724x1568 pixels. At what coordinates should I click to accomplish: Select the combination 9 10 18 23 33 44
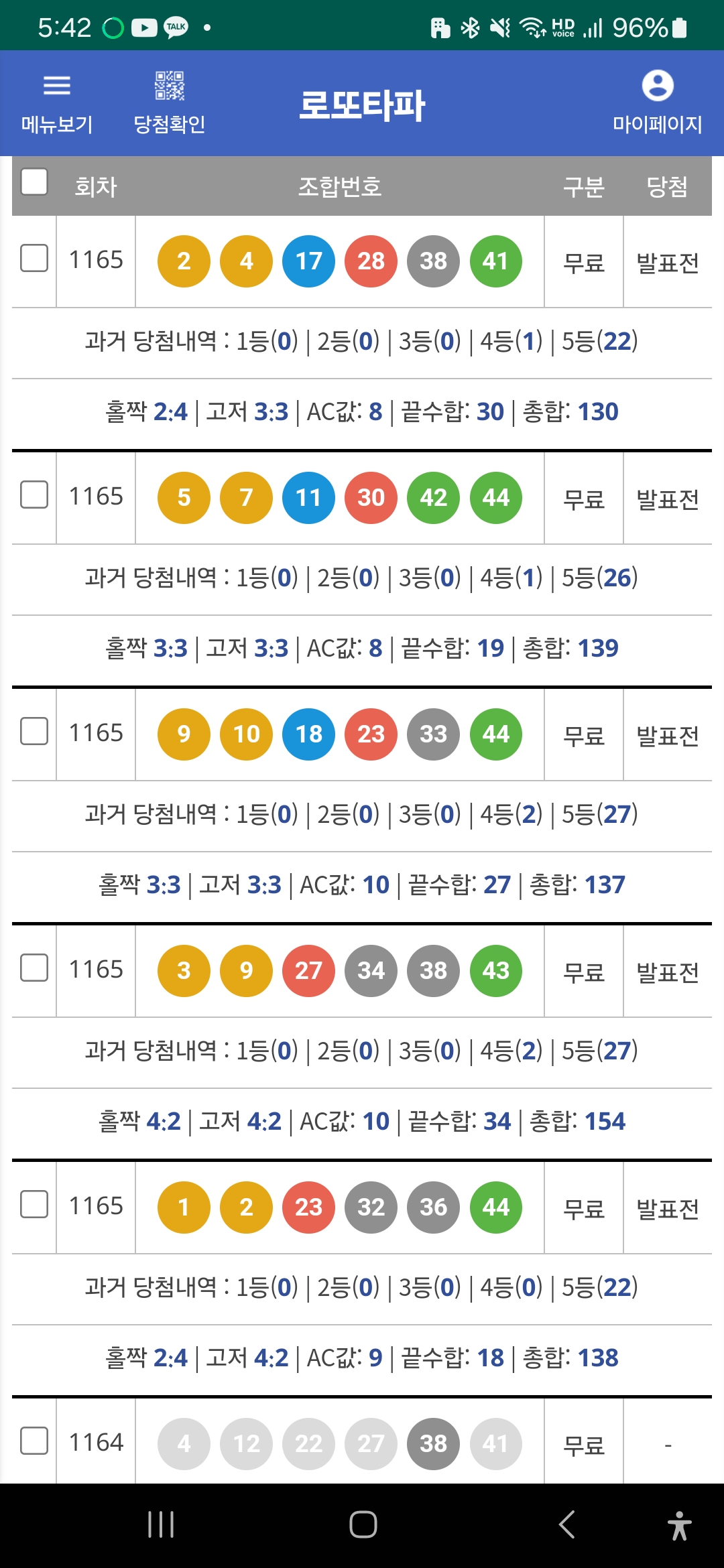point(34,732)
